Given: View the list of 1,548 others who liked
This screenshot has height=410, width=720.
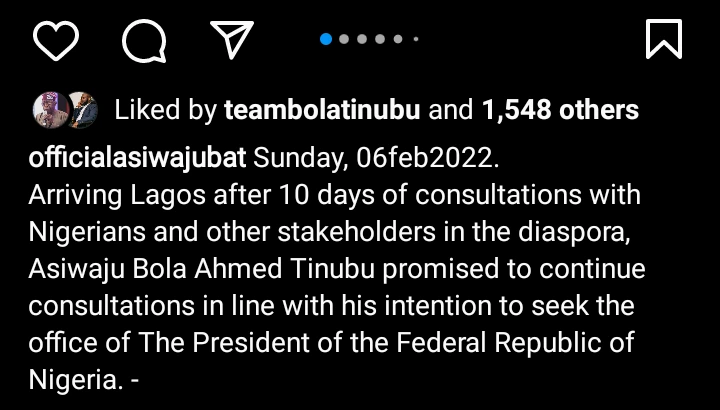Looking at the screenshot, I should (560, 110).
